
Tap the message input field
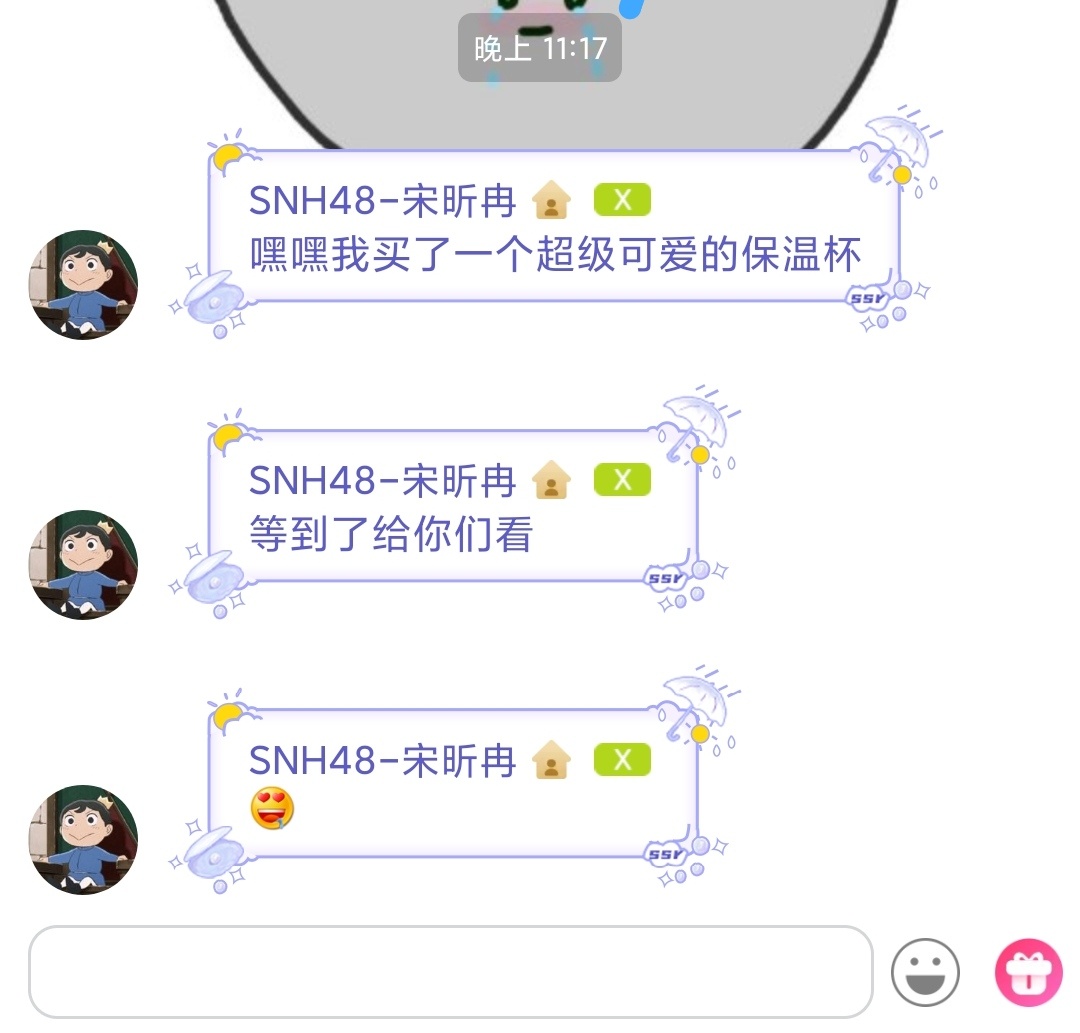tap(450, 971)
